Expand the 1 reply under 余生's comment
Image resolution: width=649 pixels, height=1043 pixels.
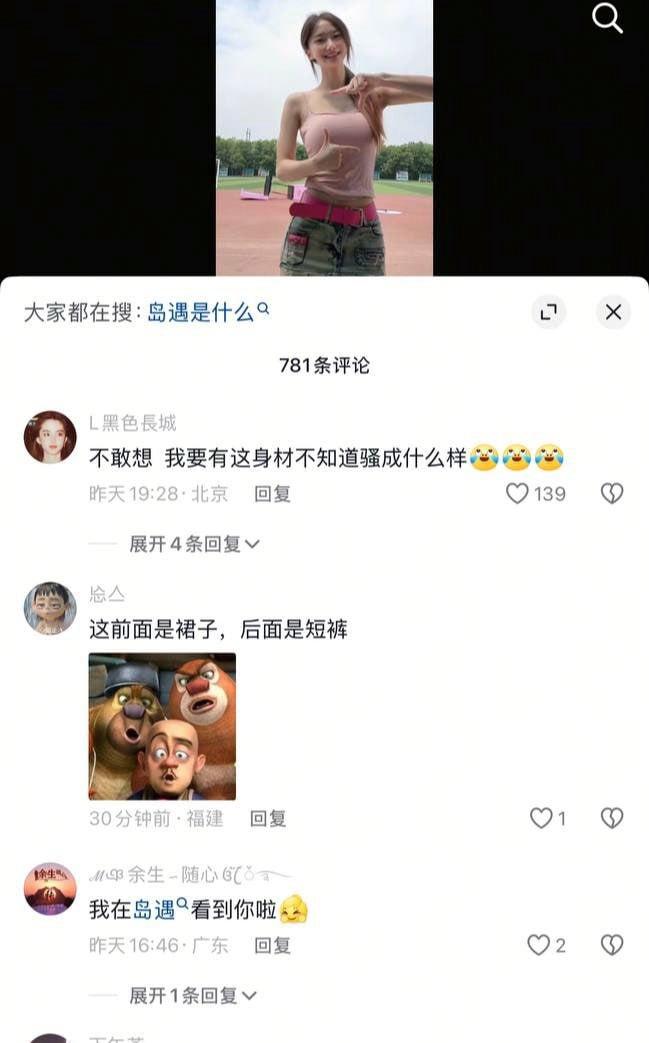click(192, 996)
